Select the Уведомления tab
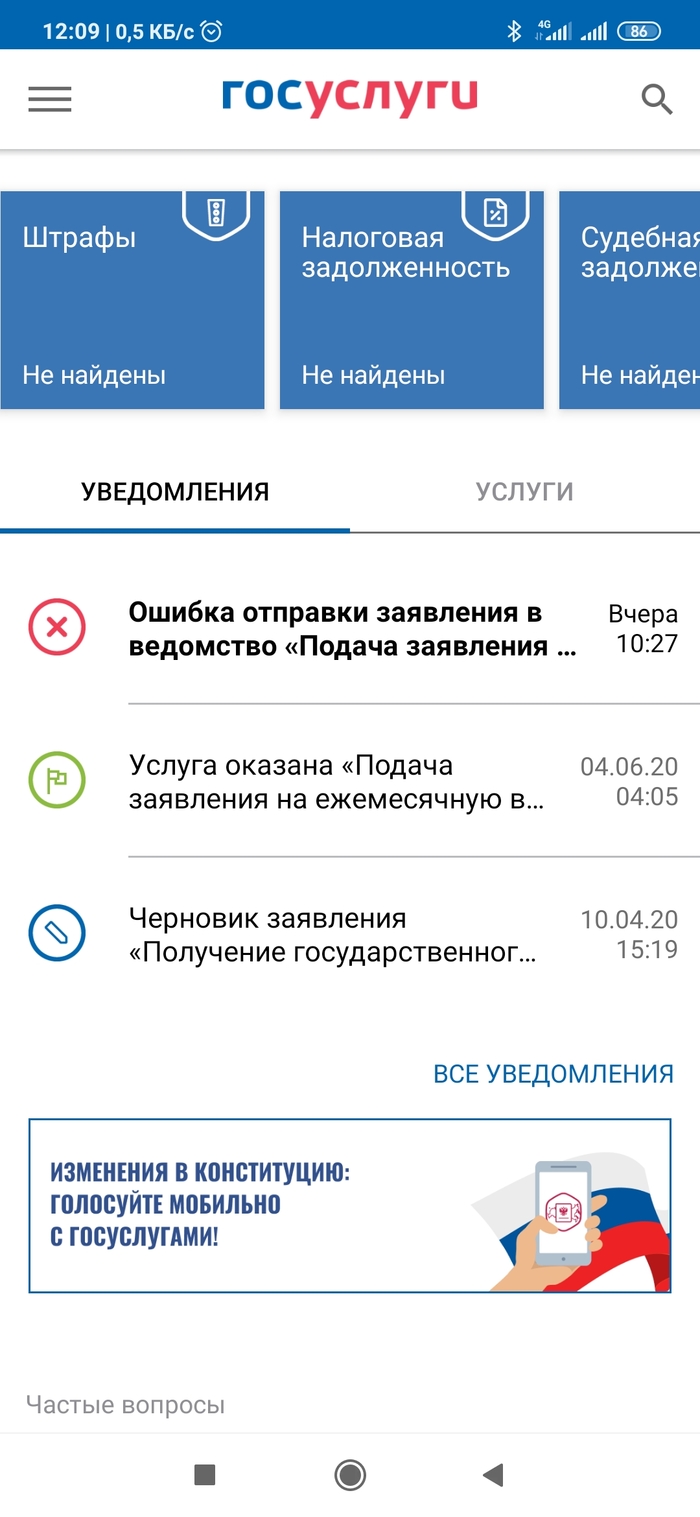700x1517 pixels. [x=175, y=492]
